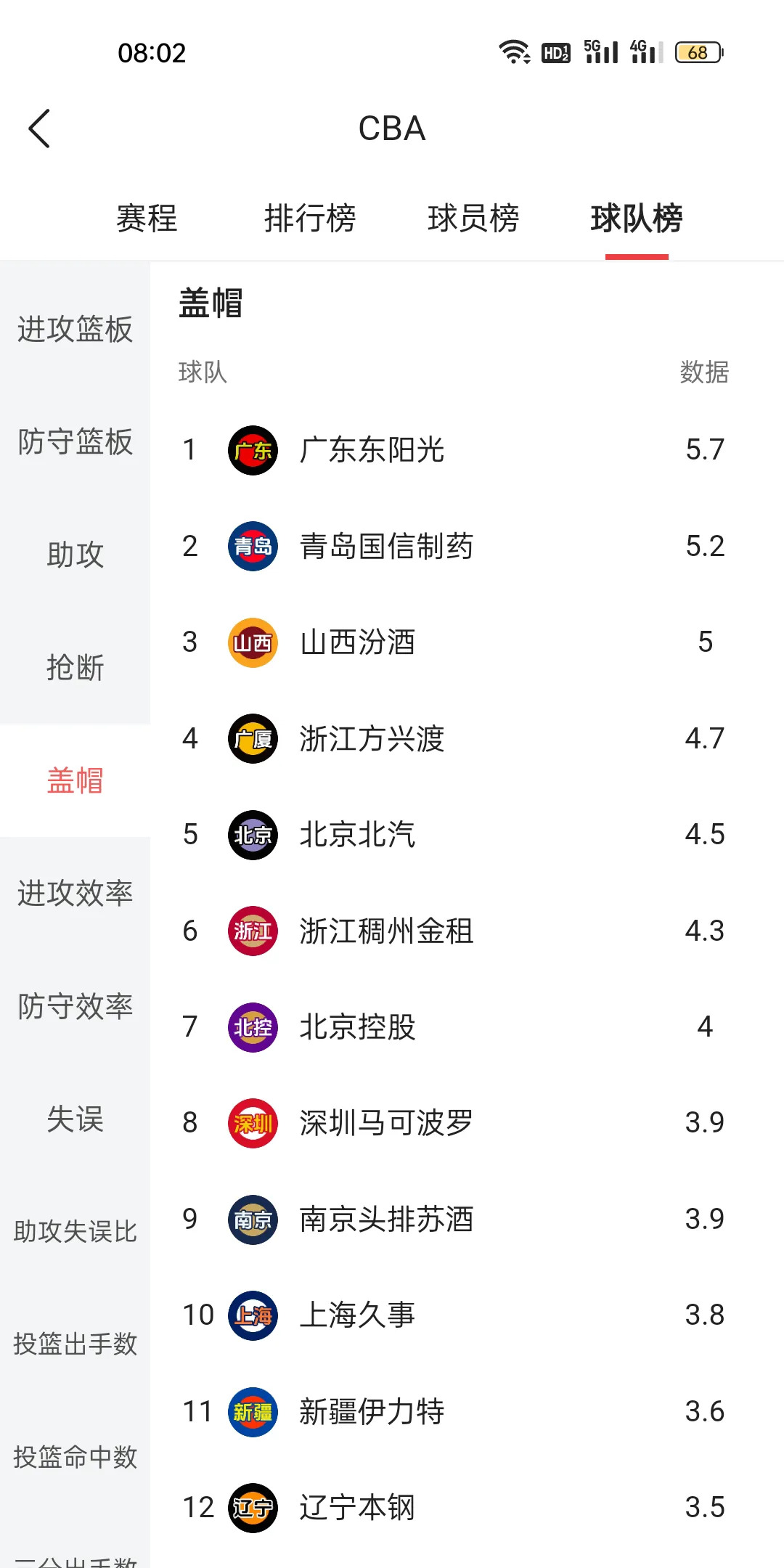
Task: Go back using the top-left arrow
Action: point(40,128)
